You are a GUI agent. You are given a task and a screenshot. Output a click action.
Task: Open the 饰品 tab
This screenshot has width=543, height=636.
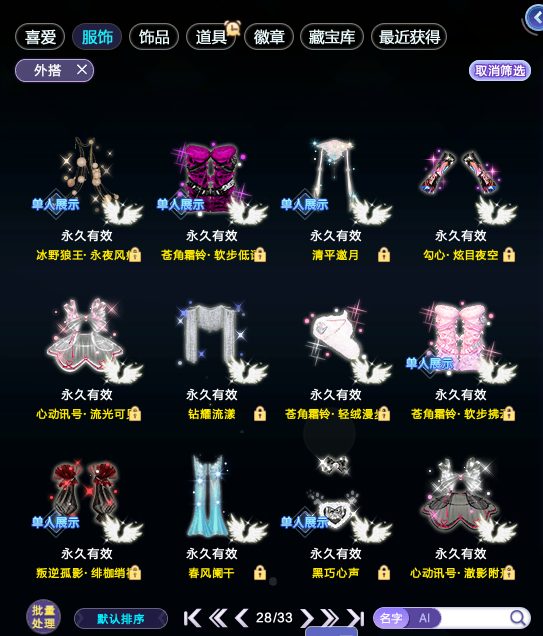154,37
